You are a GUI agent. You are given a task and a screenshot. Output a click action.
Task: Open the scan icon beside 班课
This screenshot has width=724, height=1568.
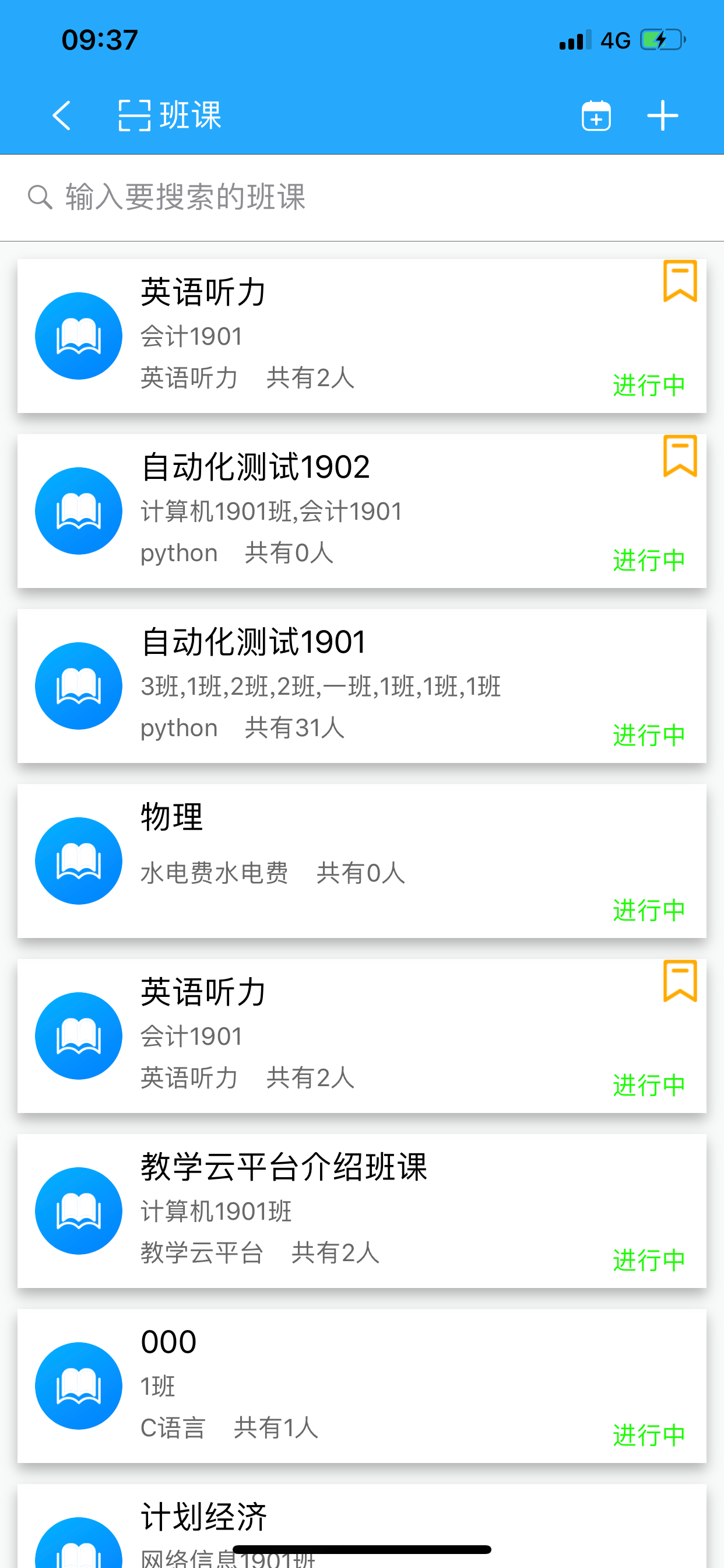tap(134, 116)
